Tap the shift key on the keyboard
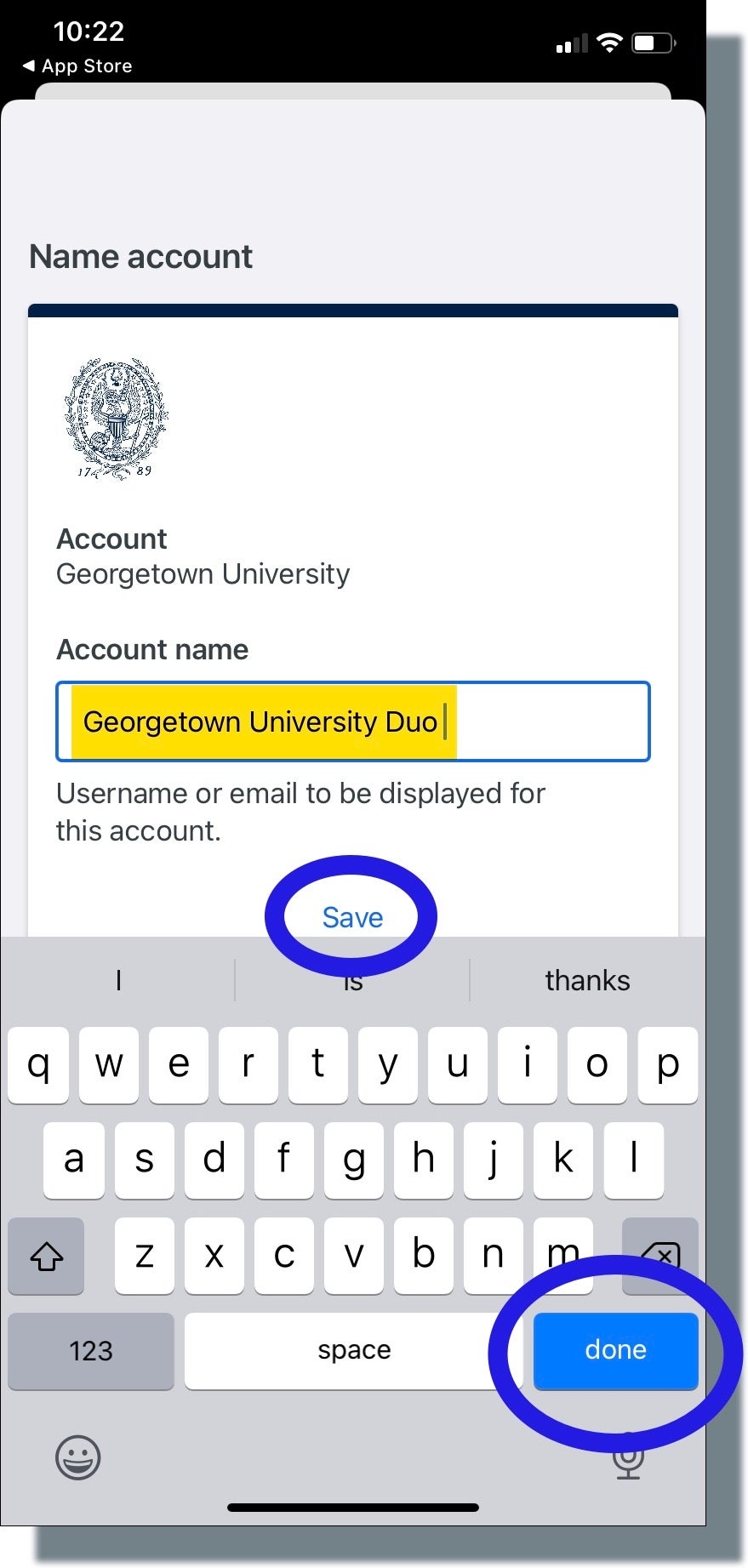The width and height of the screenshot is (748, 1568). [x=46, y=1256]
